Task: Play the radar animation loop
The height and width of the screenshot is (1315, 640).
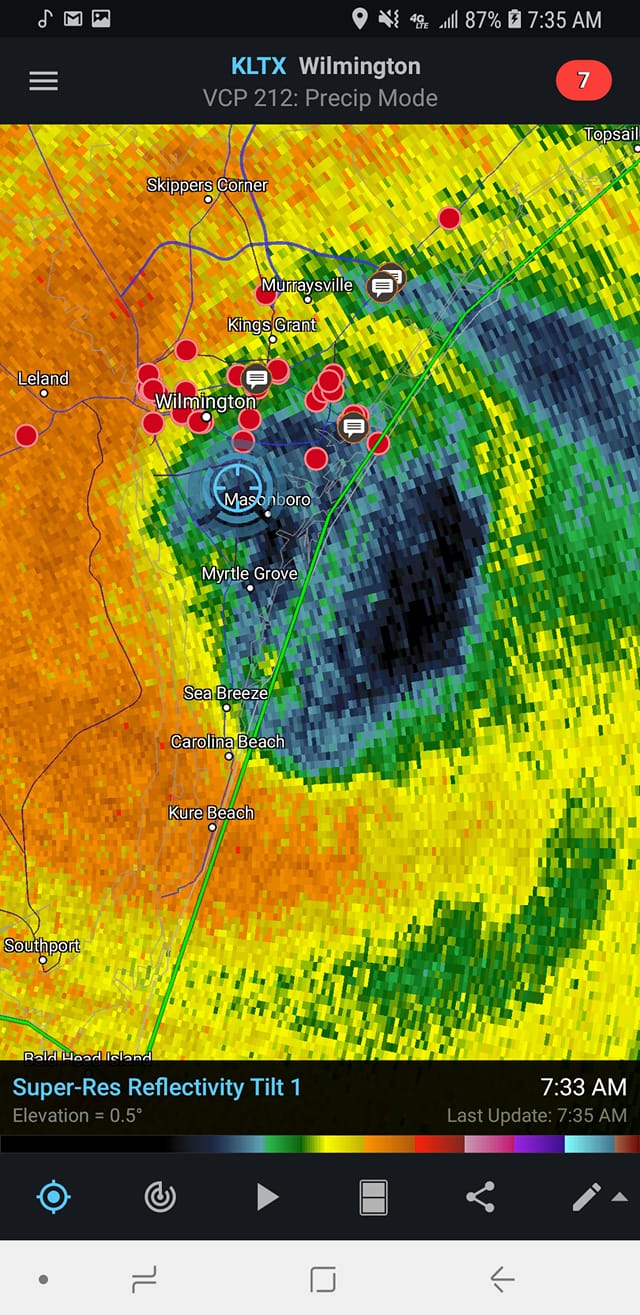Action: [266, 1196]
